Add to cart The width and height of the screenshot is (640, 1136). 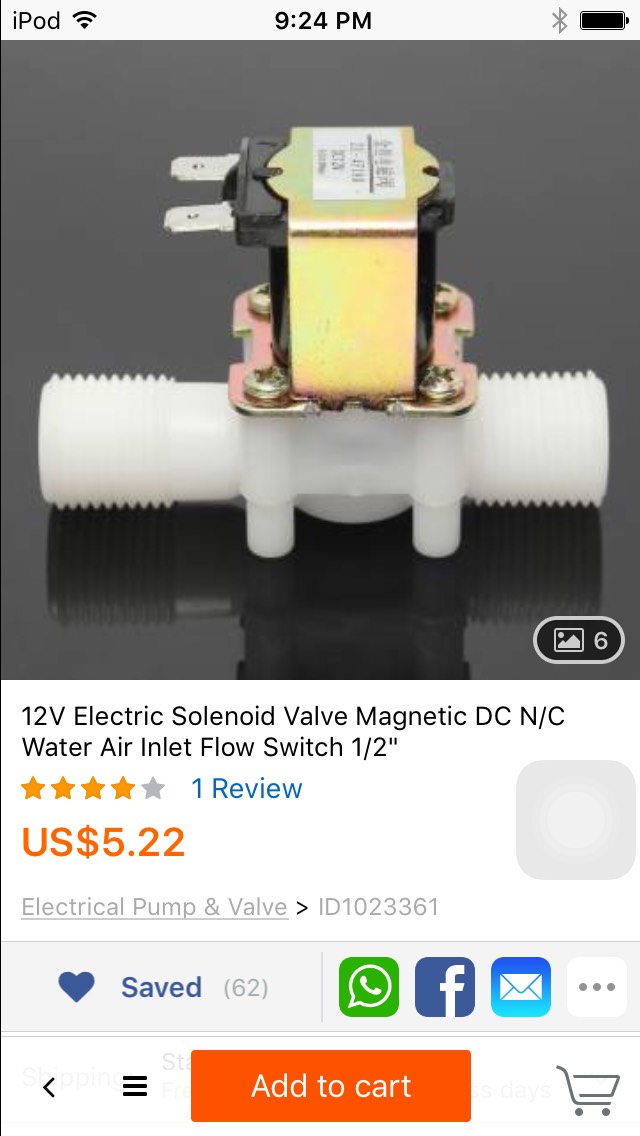click(x=331, y=1086)
